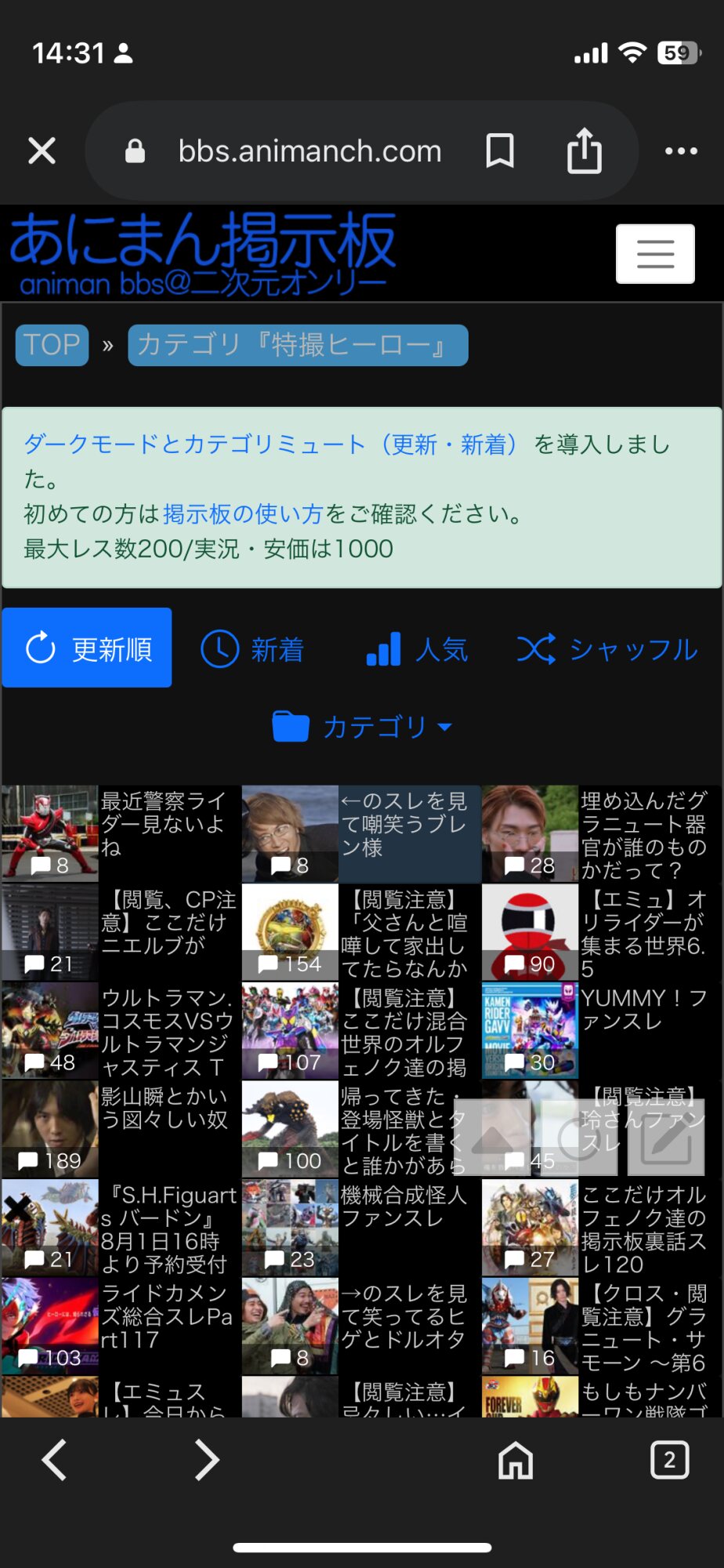This screenshot has width=724, height=1568.
Task: Expand the カテゴリ dropdown
Action: (362, 727)
